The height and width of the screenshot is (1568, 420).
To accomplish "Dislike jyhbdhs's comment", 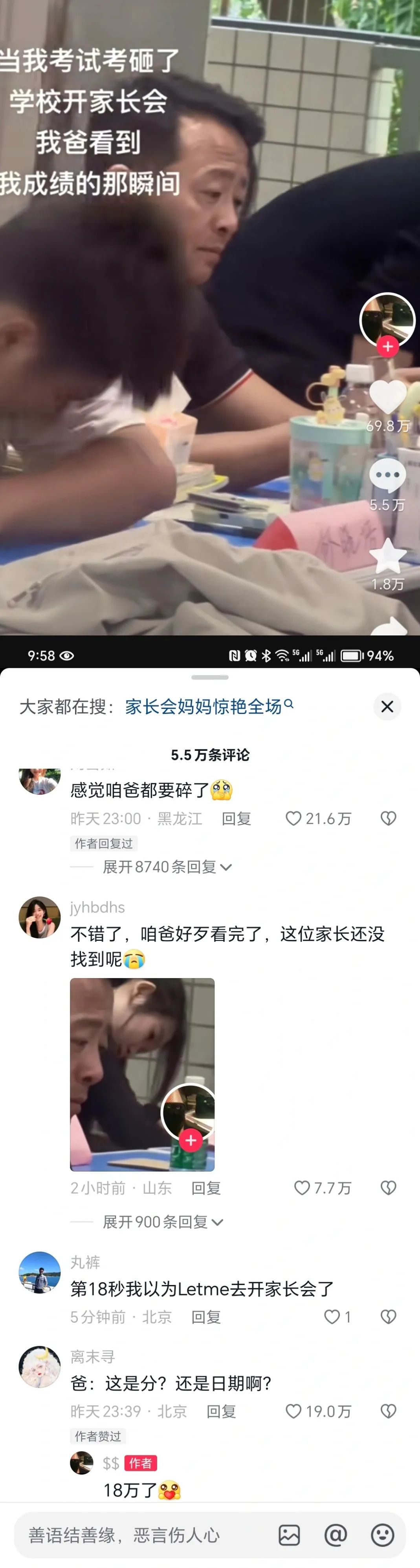I will [388, 1188].
